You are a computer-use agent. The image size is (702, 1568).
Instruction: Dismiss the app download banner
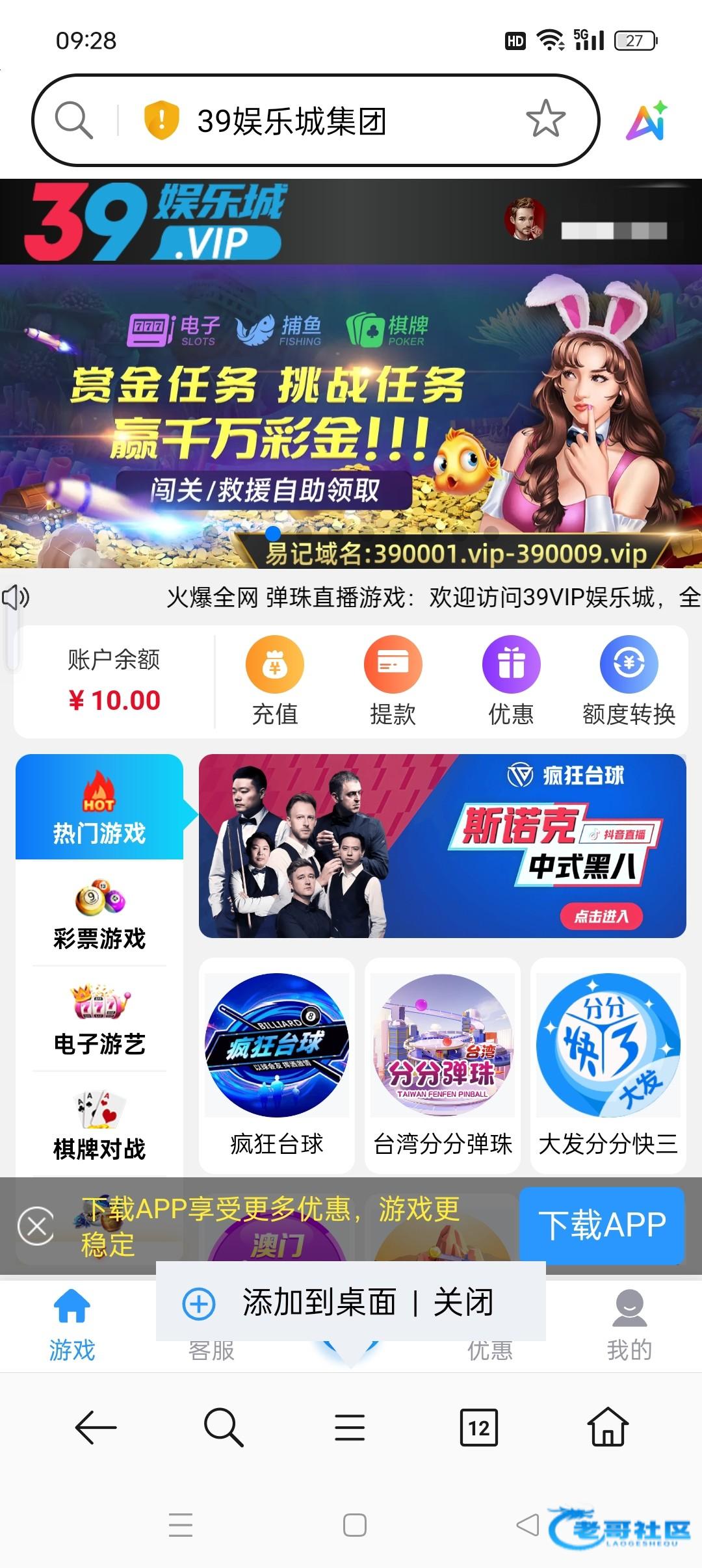tap(36, 1226)
